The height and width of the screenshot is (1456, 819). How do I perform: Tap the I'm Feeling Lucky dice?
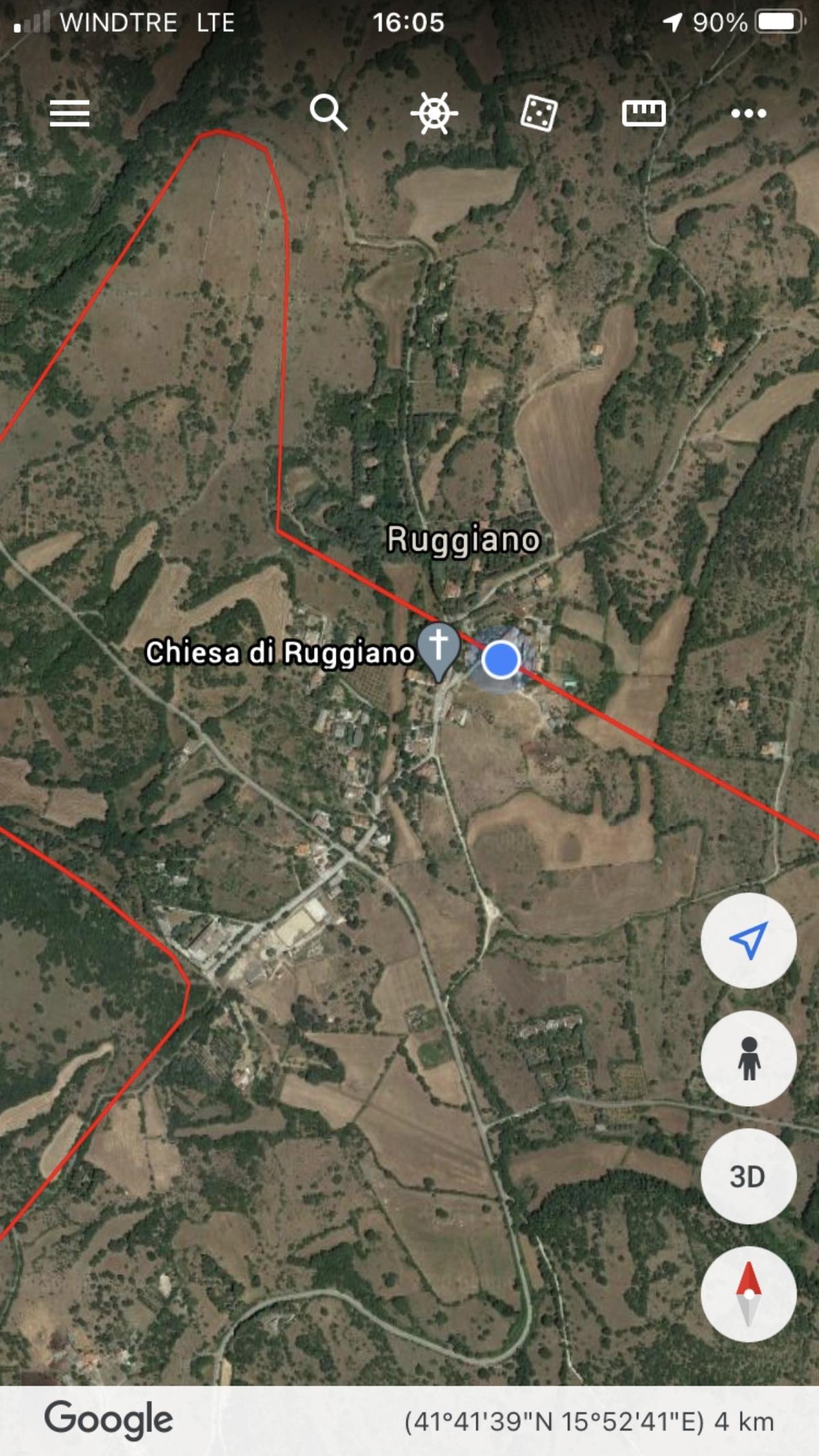click(x=539, y=113)
